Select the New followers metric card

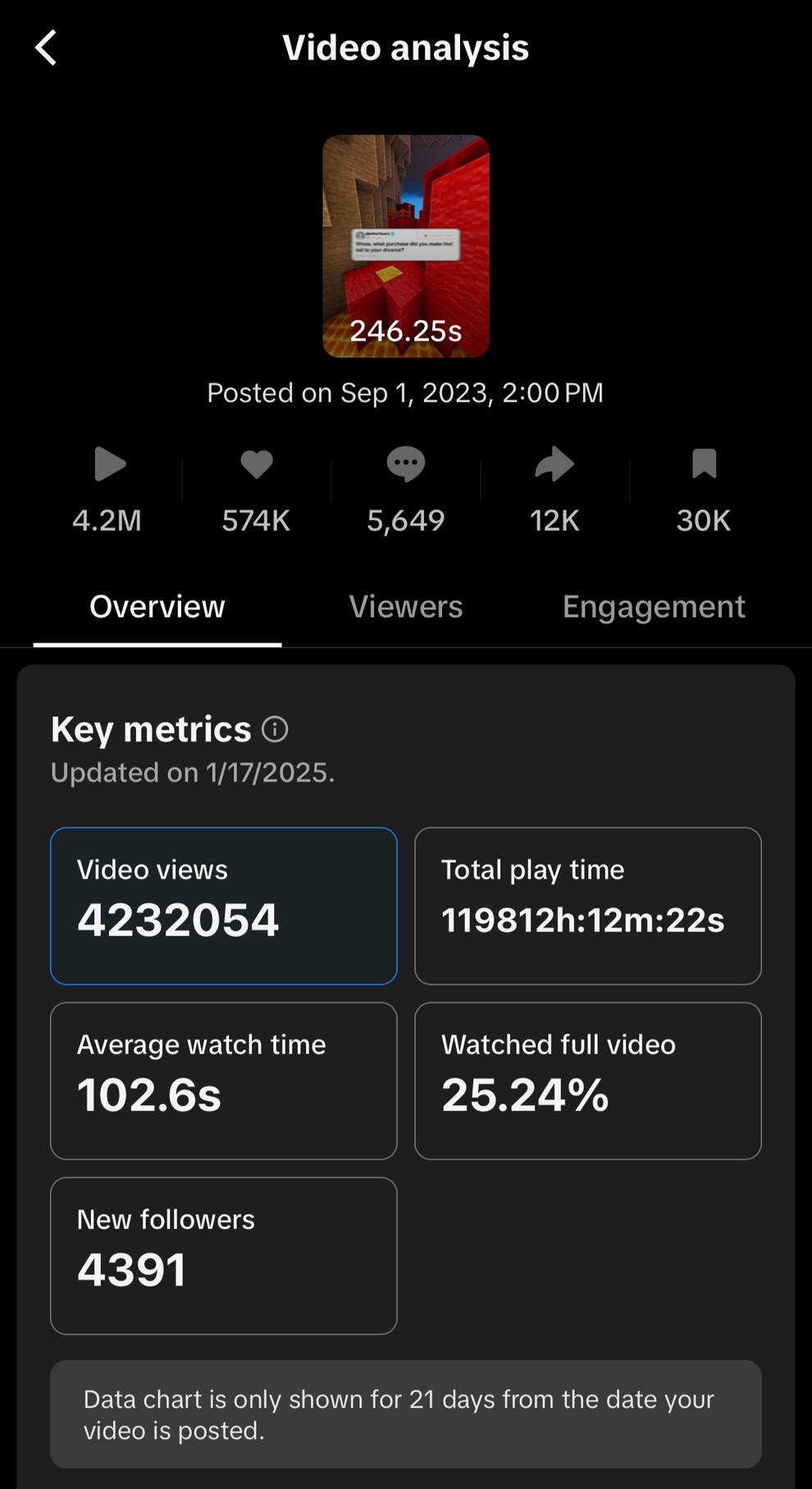[224, 1255]
